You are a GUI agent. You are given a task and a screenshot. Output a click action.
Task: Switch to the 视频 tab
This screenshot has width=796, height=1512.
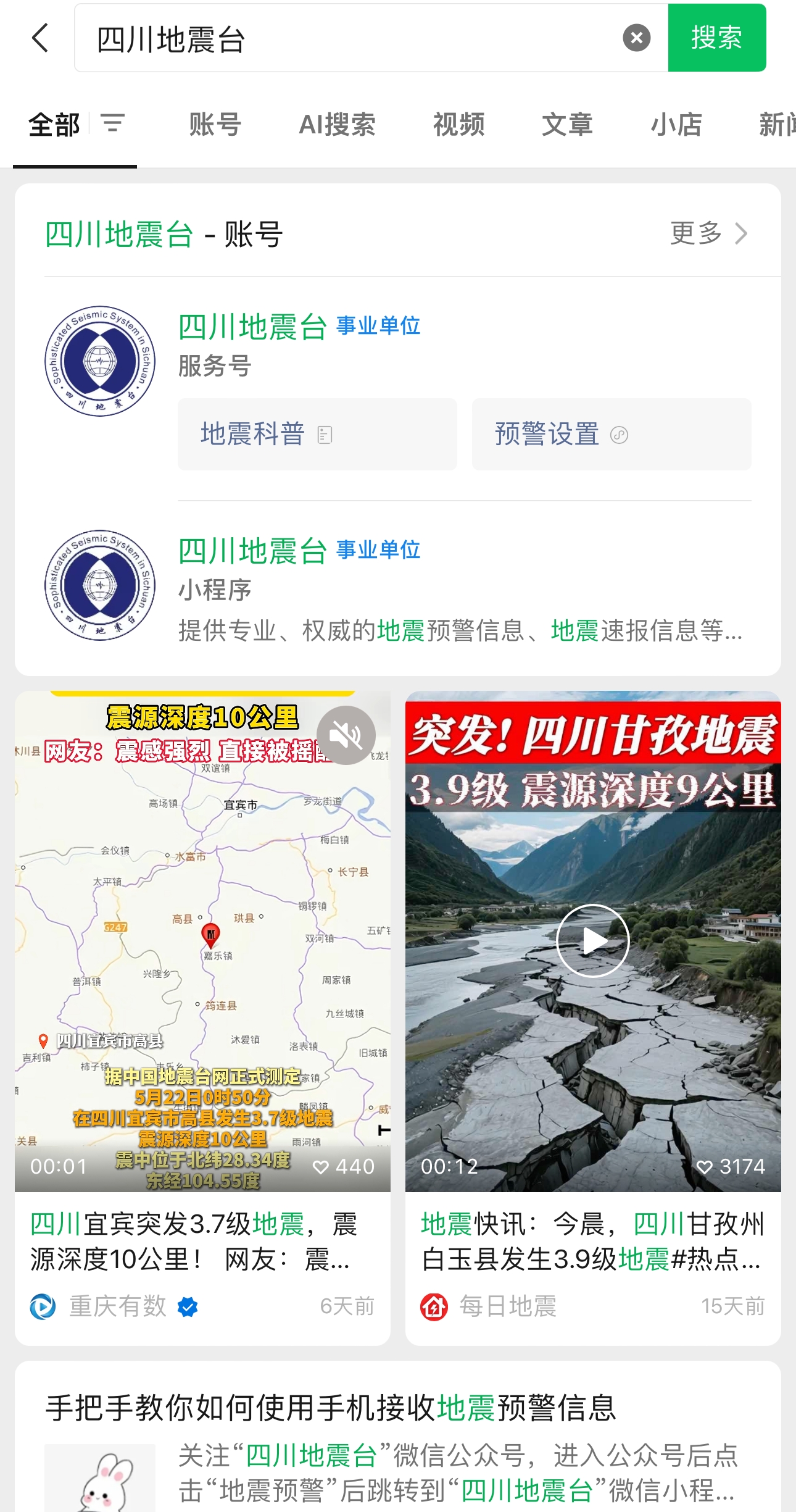pyautogui.click(x=458, y=125)
